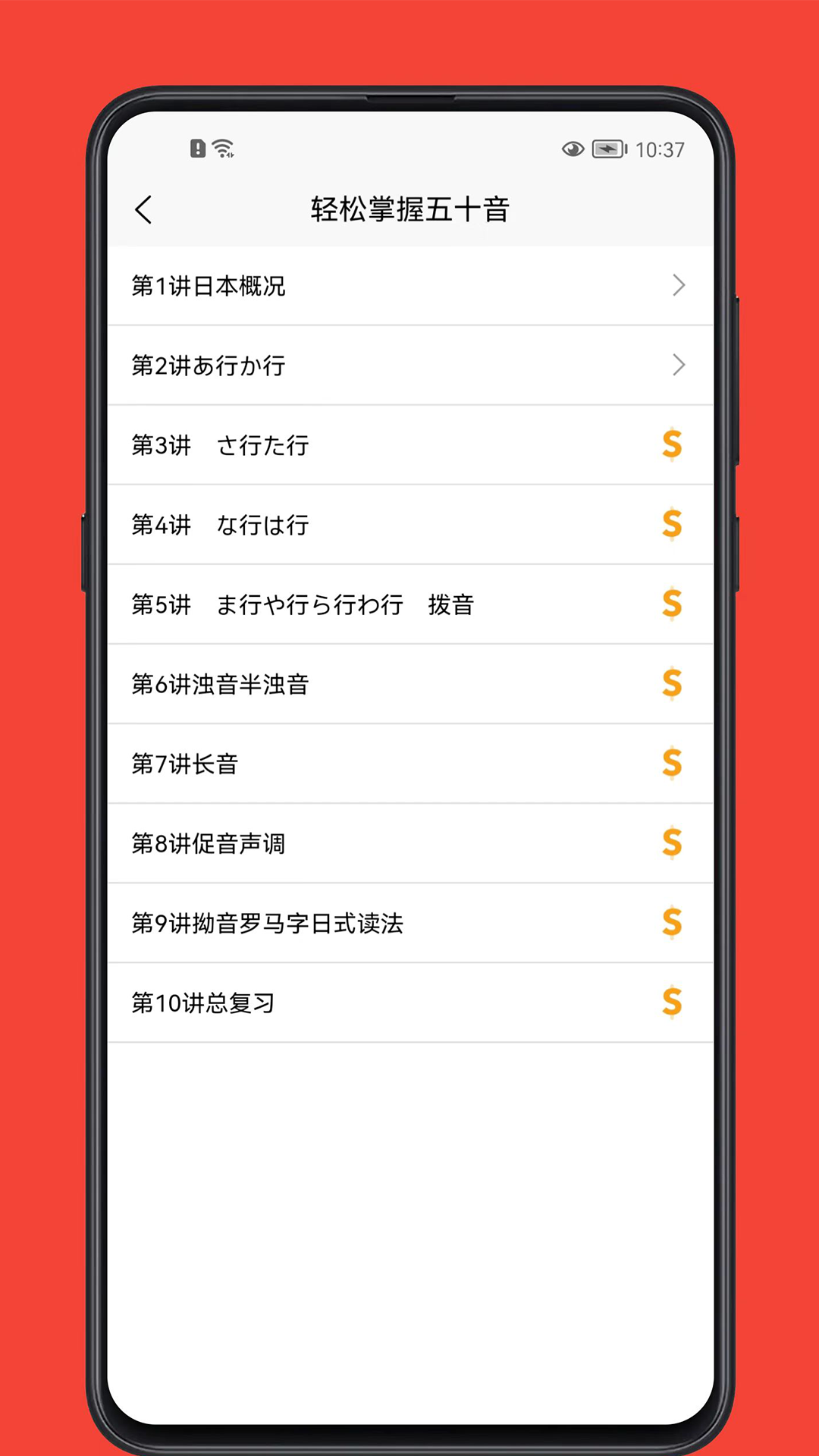Tap the dollar icon next to 第5讲 ま行や行ら行わ行
This screenshot has width=819, height=1456.
(x=672, y=604)
